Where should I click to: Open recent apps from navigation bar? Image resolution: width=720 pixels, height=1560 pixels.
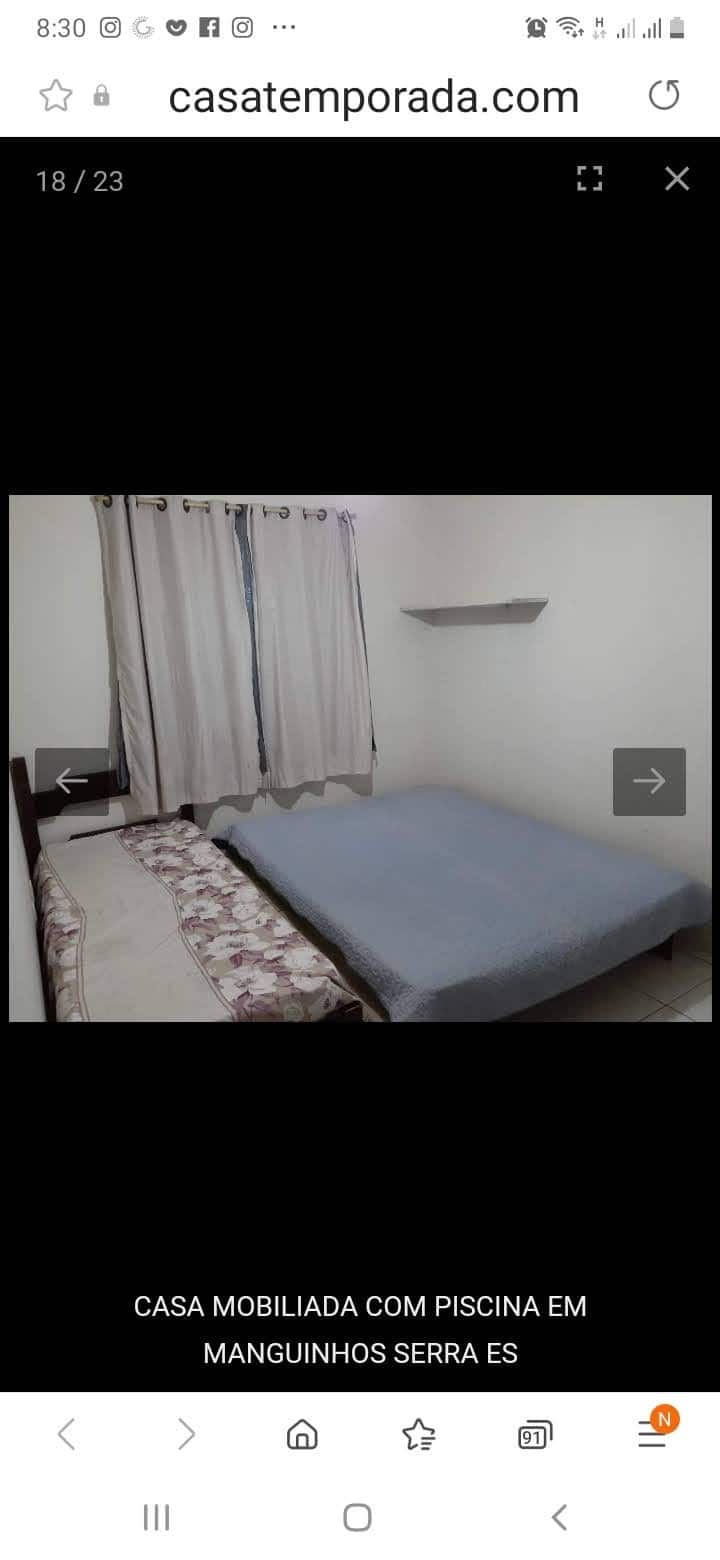tap(156, 1517)
